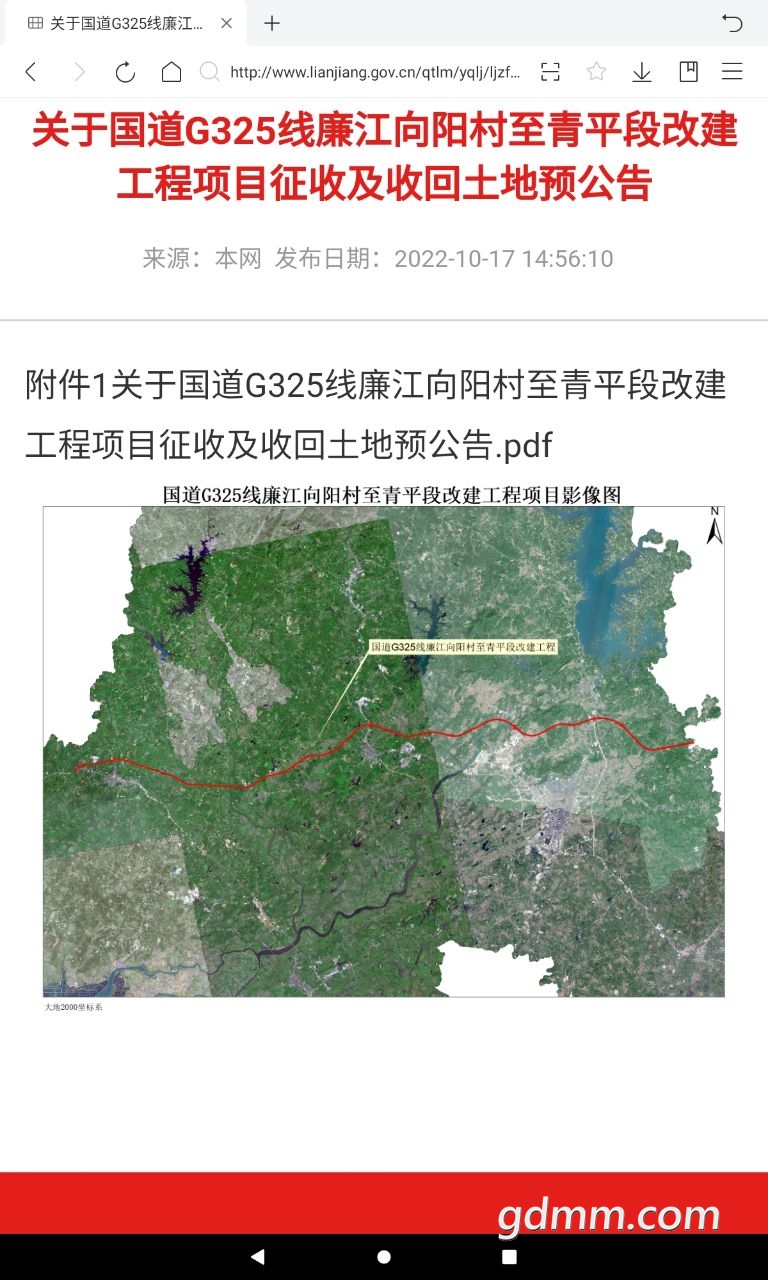Open the saved bookmarks icon
The width and height of the screenshot is (768, 1280).
[x=688, y=71]
